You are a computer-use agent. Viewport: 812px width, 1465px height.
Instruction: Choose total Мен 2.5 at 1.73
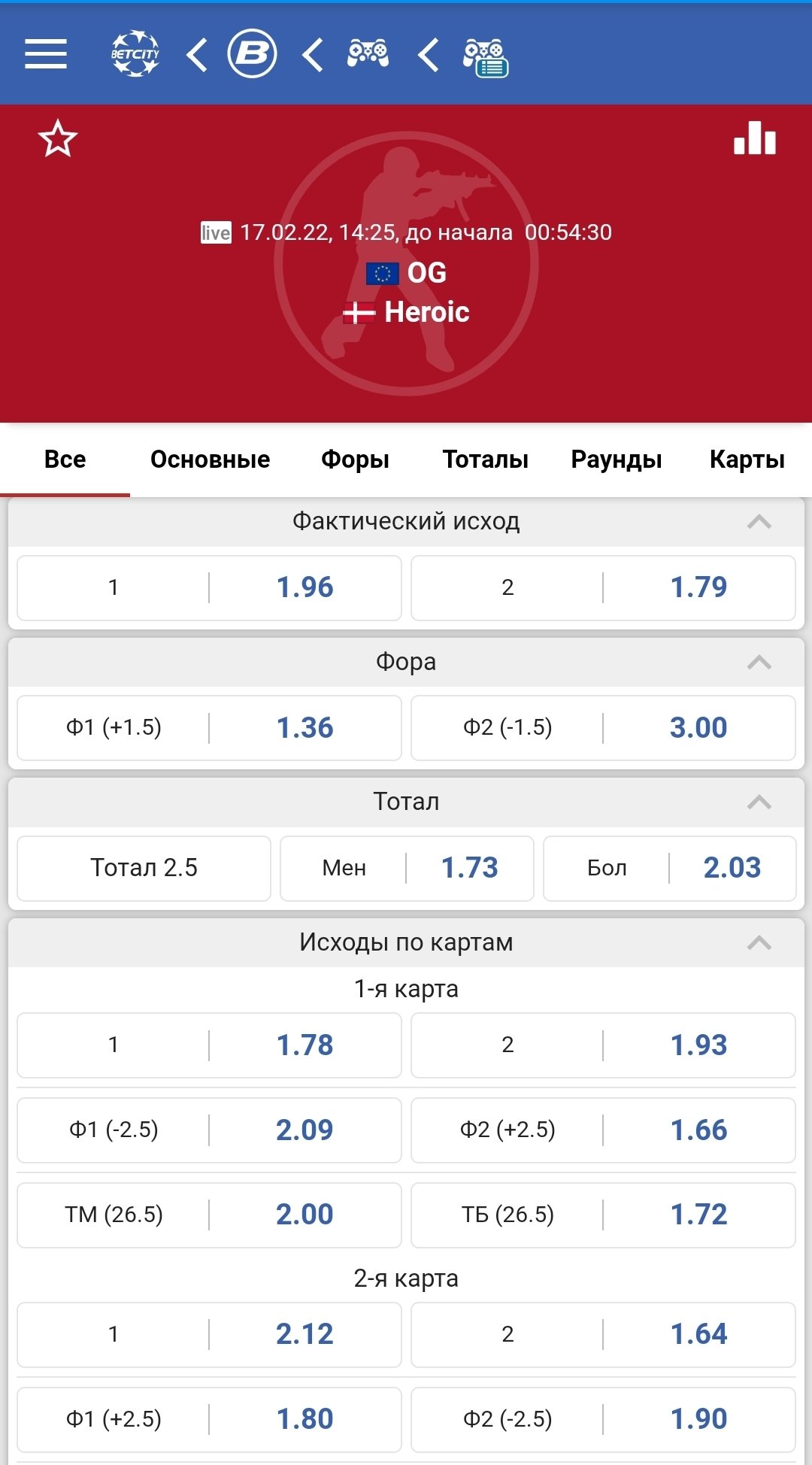pos(407,868)
